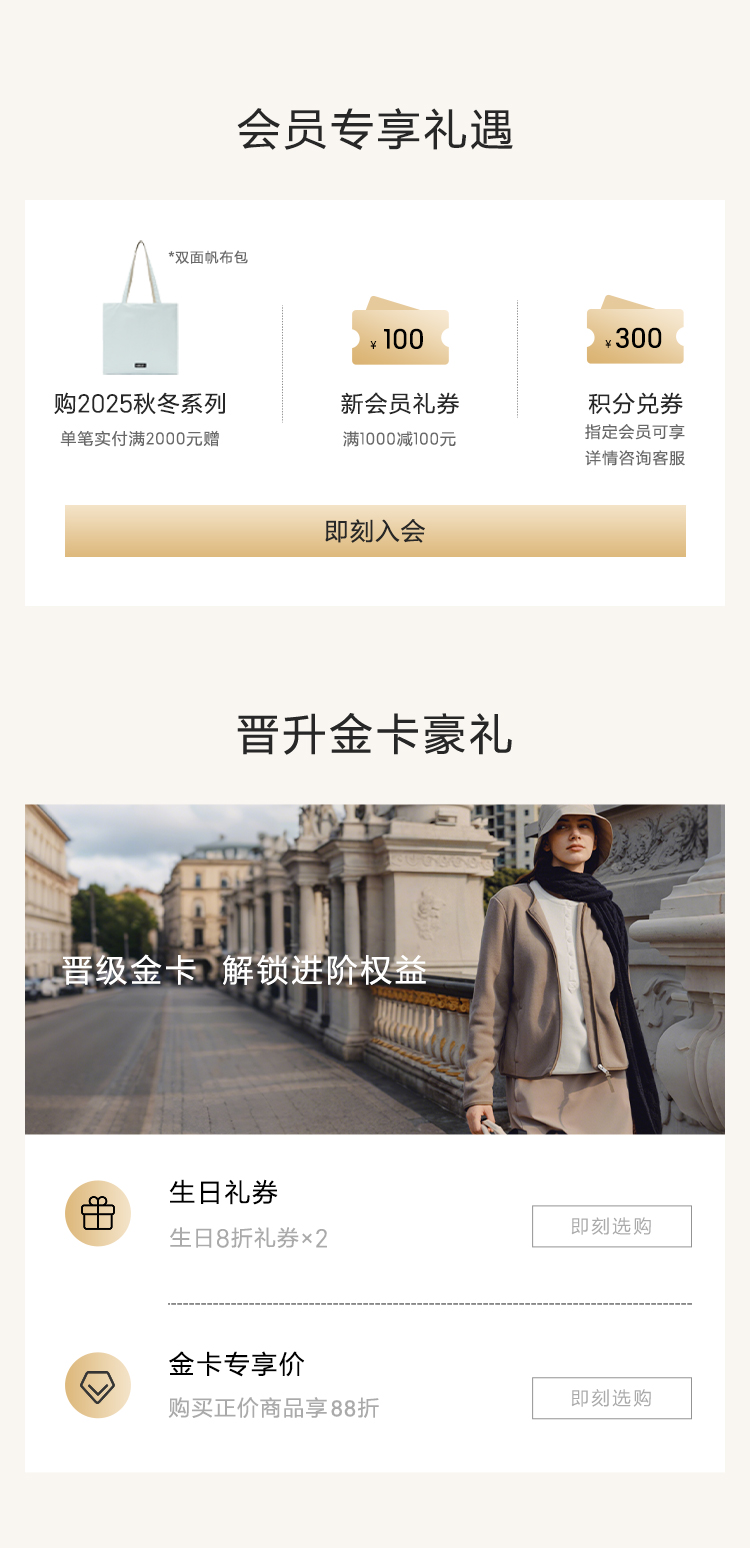Tap the 即刻入会 button
The height and width of the screenshot is (1548, 750).
pyautogui.click(x=375, y=531)
